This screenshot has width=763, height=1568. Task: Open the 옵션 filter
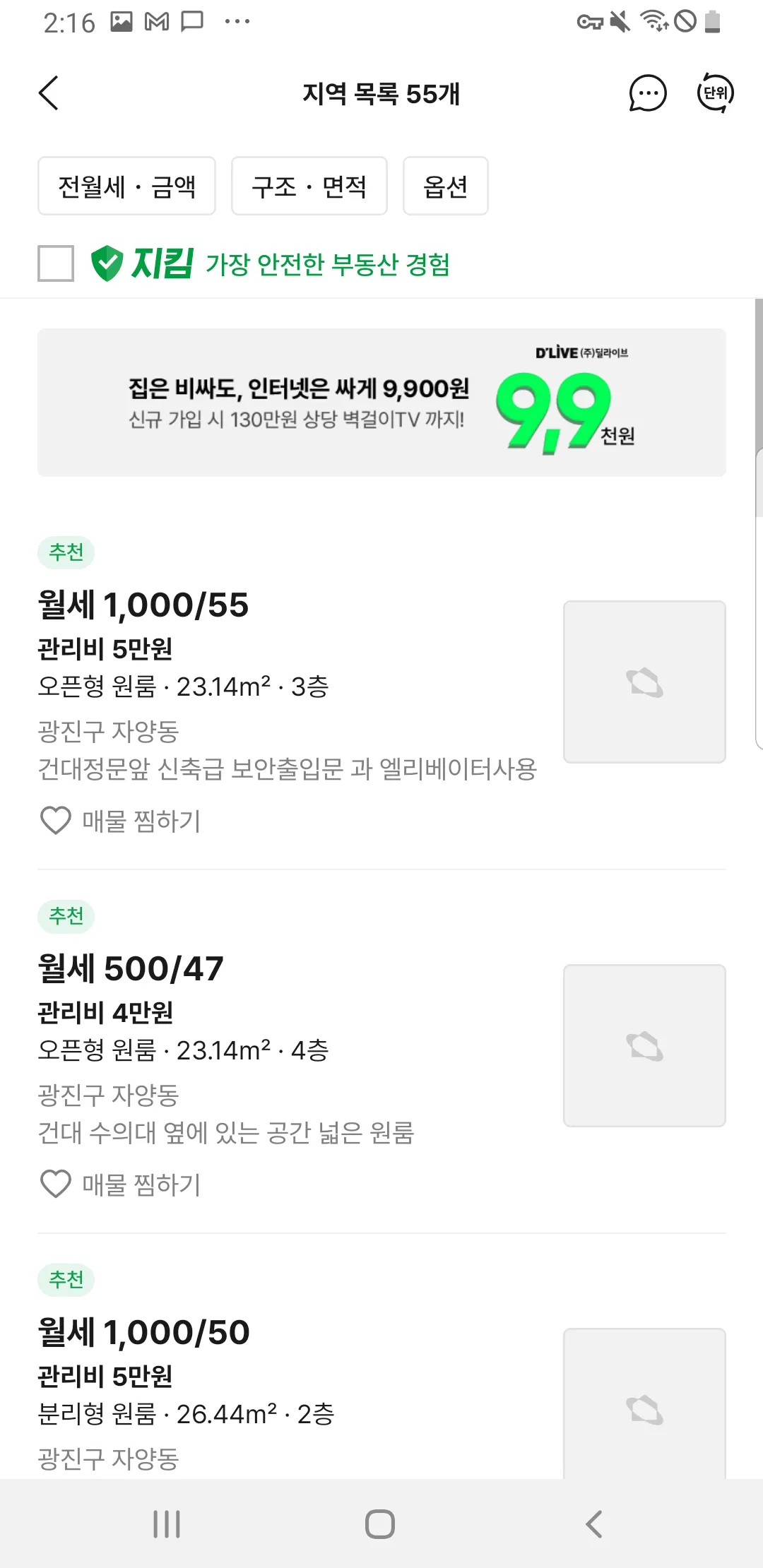point(445,186)
